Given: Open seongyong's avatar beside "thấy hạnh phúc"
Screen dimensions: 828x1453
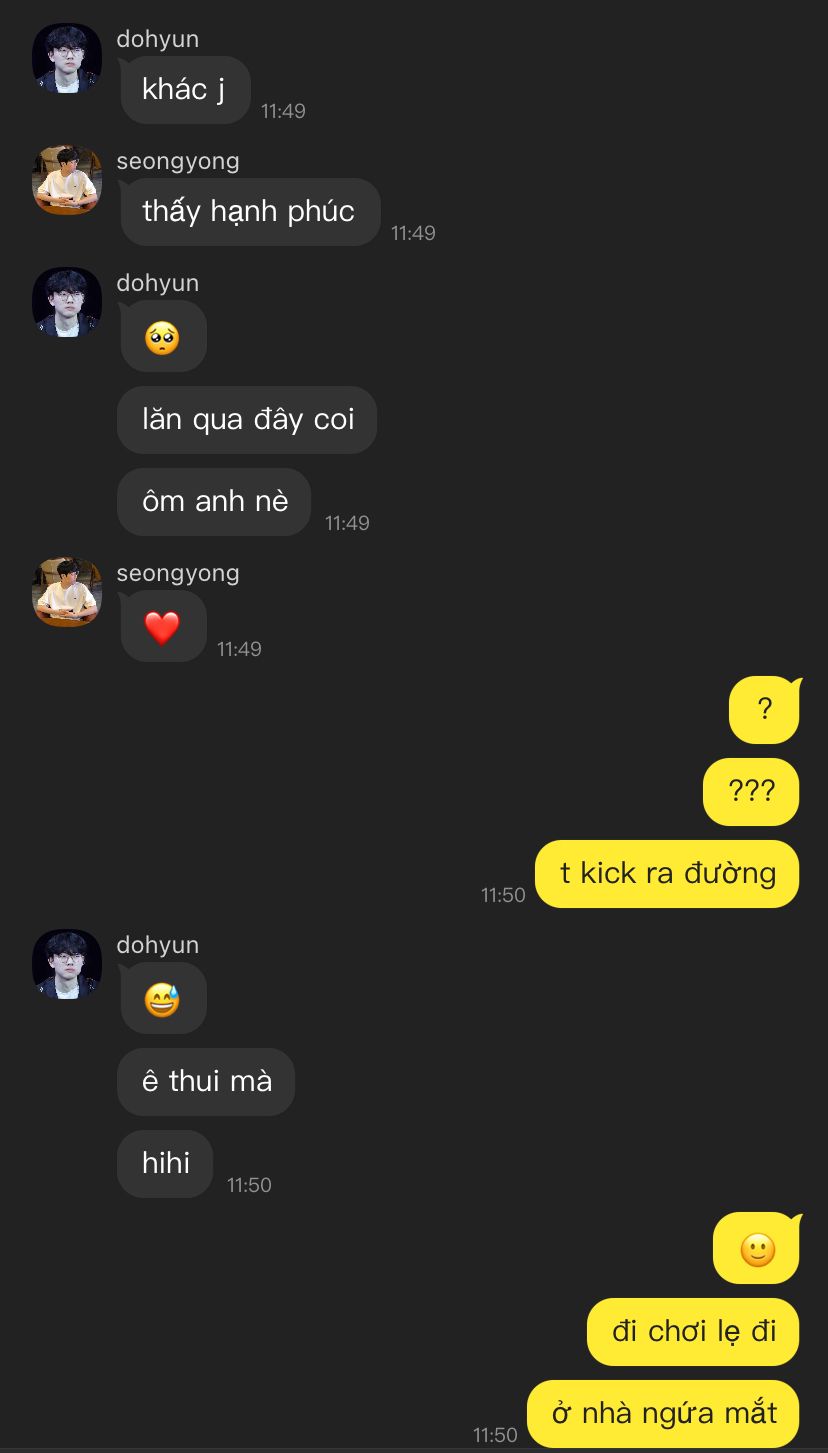Looking at the screenshot, I should point(67,181).
